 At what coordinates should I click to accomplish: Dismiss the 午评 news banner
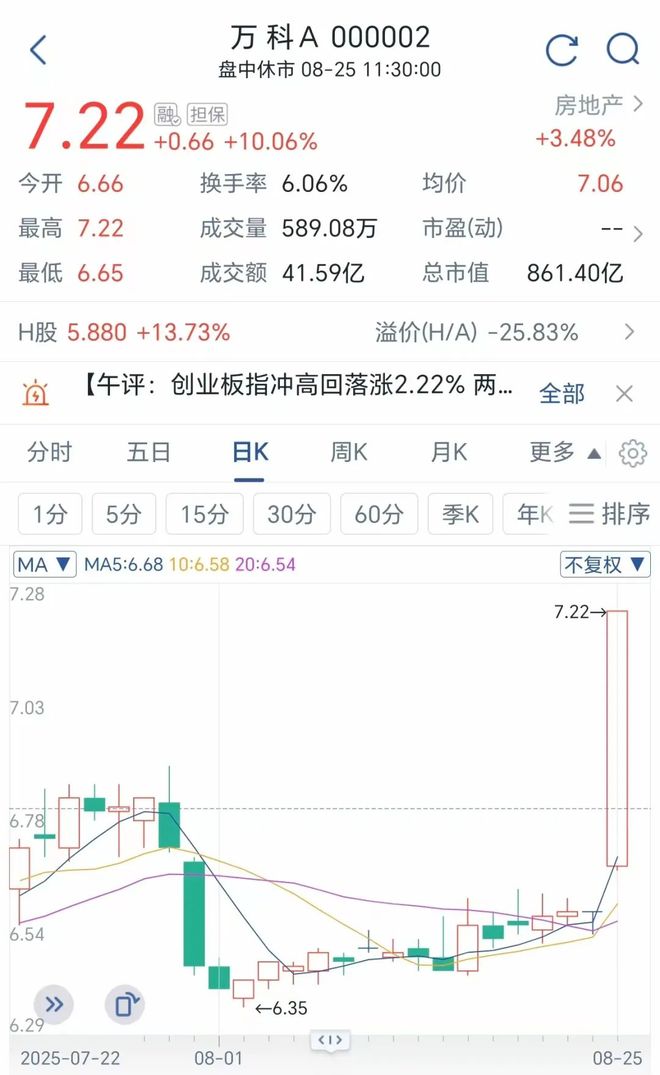click(x=624, y=394)
